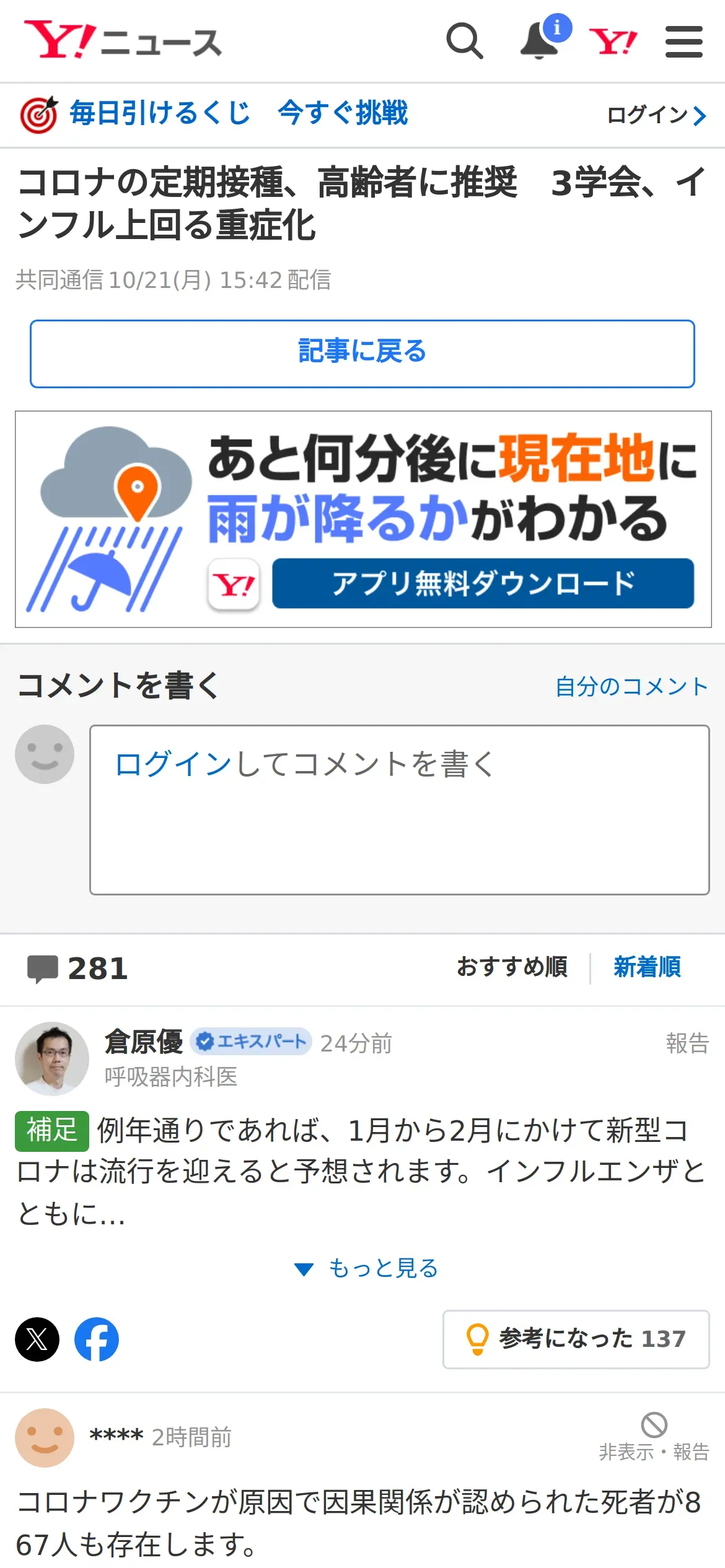Image resolution: width=725 pixels, height=1568 pixels.
Task: Open the rain app download banner
Action: coord(363,519)
